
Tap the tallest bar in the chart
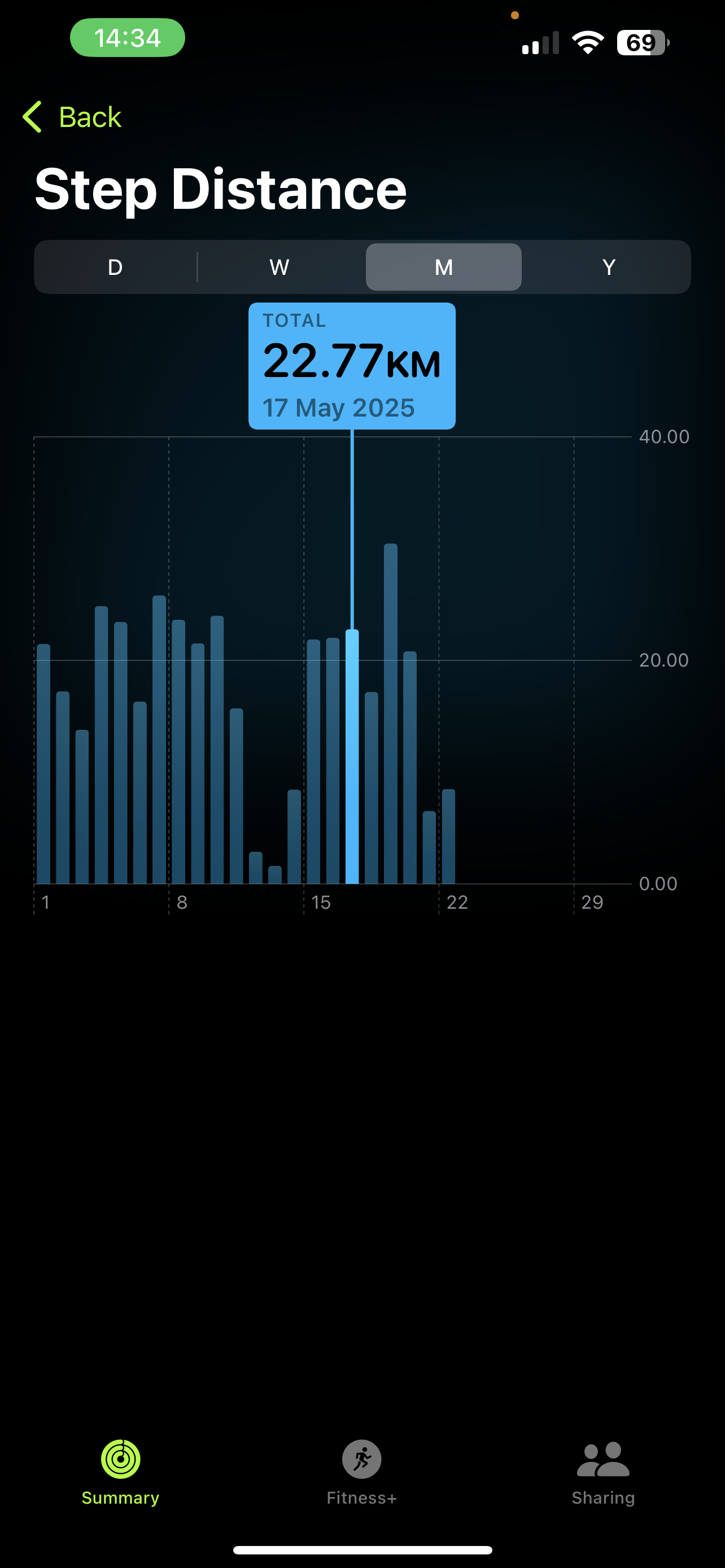coord(391,713)
